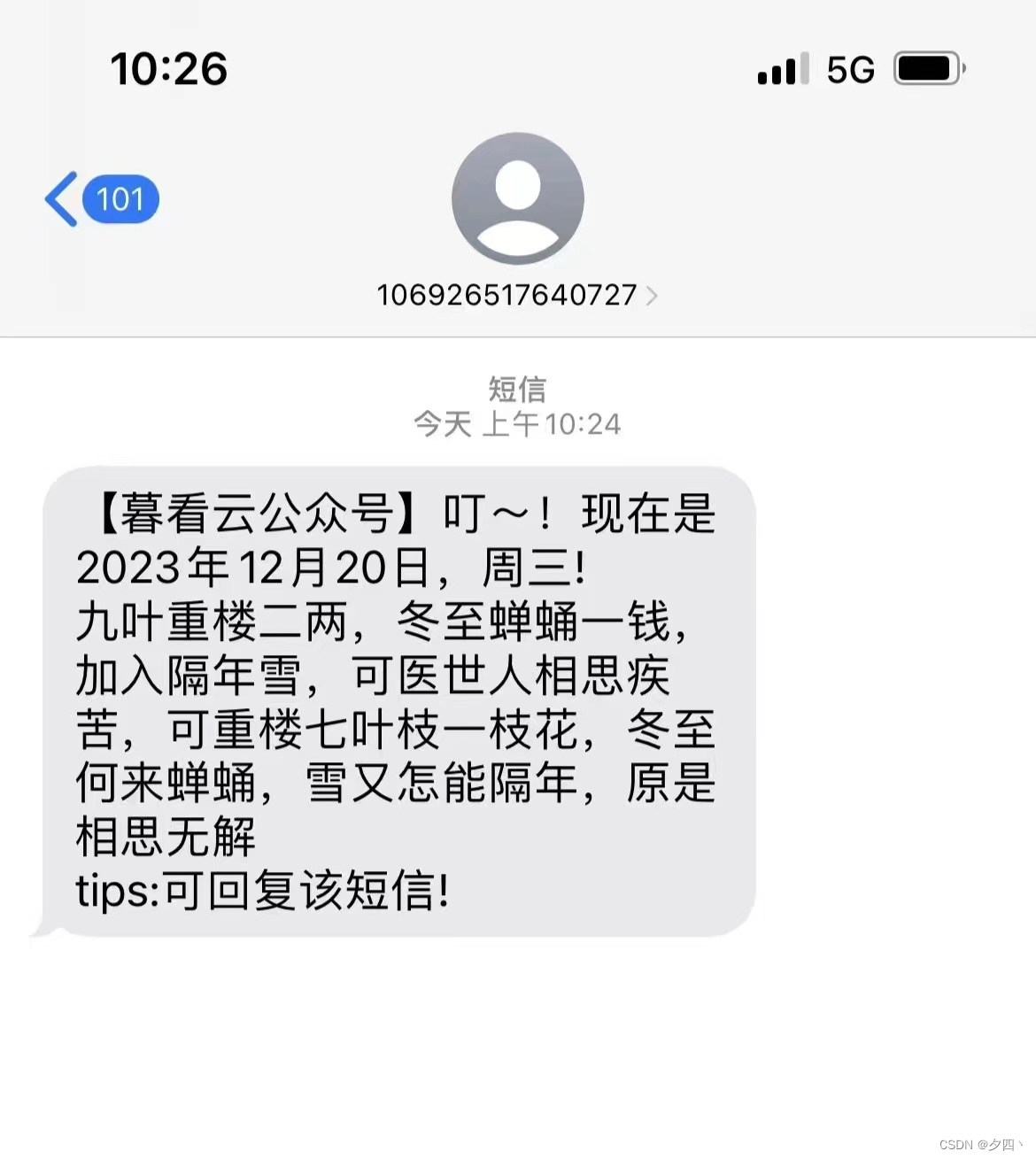Screen dimensions: 1036x1159
Task: Tap the 短信 label header
Action: [516, 388]
